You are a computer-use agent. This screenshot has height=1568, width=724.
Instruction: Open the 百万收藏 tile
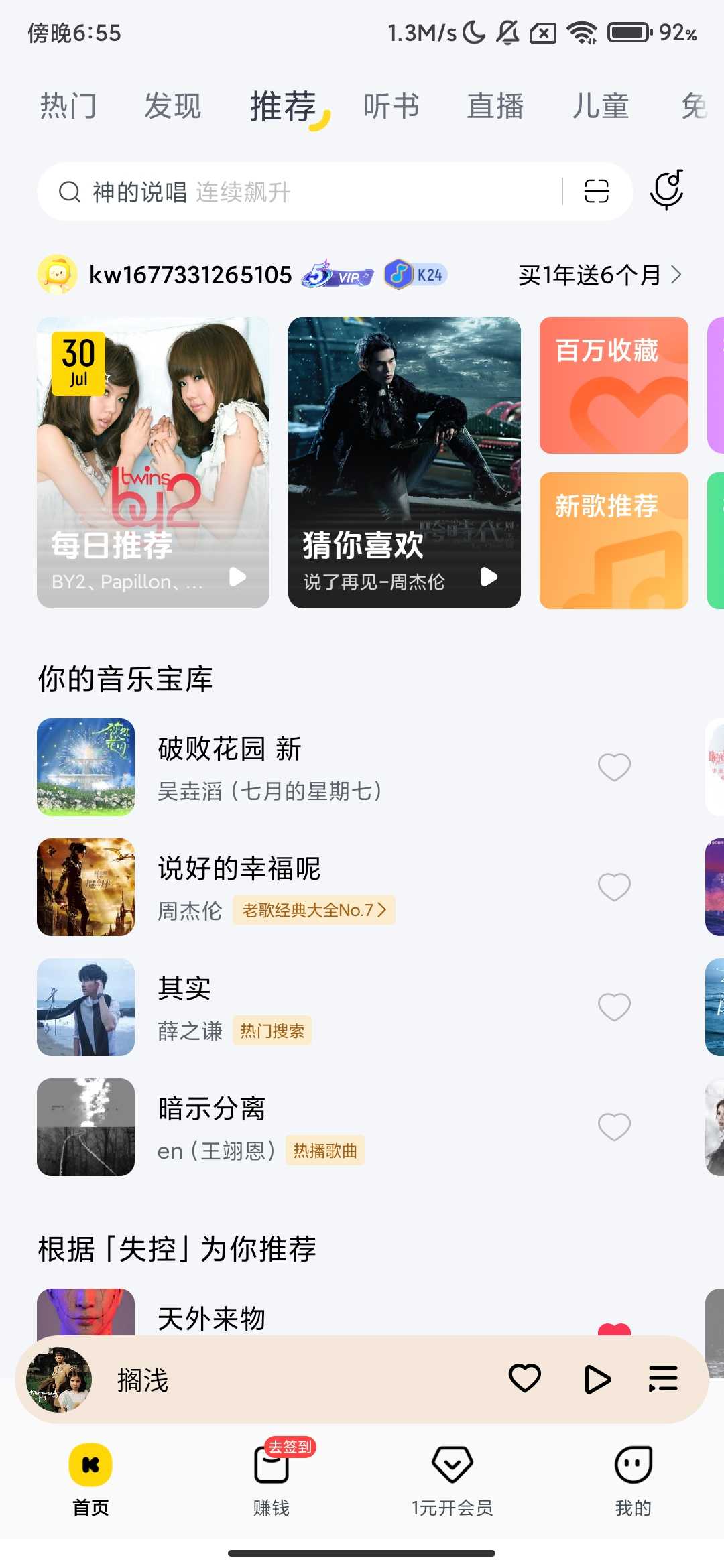pyautogui.click(x=613, y=385)
